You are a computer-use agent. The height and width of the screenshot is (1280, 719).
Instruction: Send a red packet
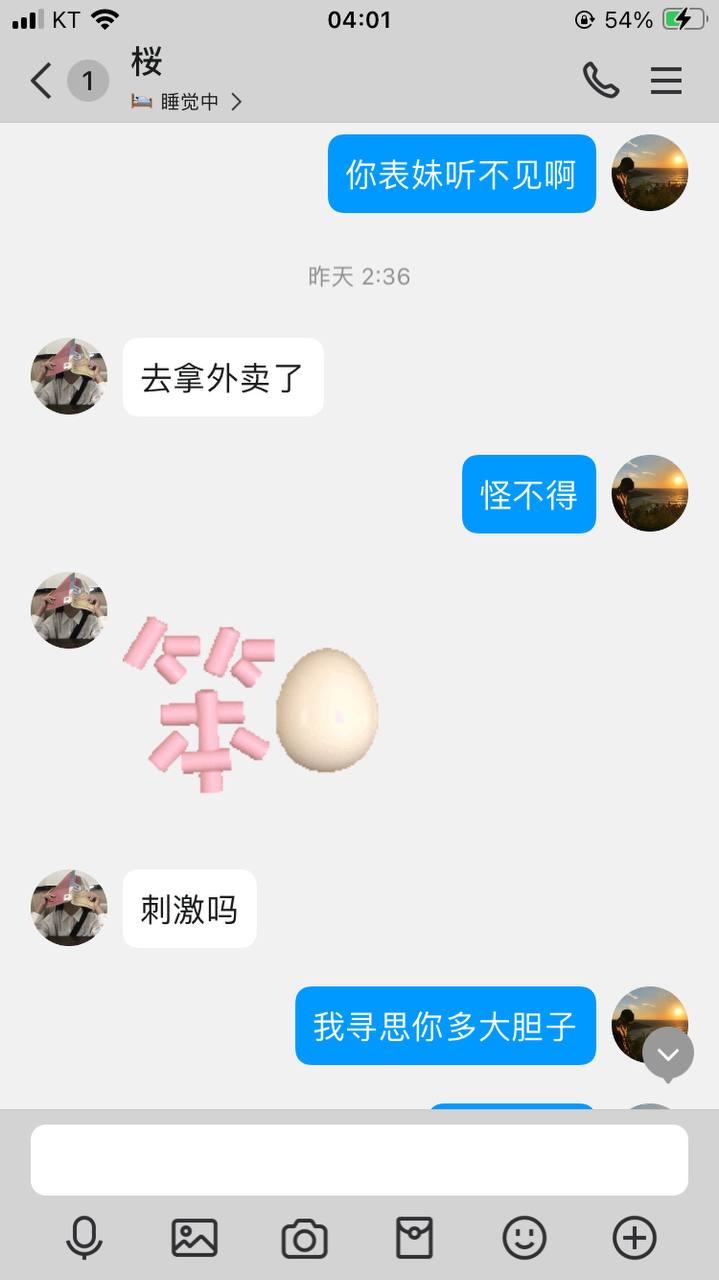(414, 1238)
